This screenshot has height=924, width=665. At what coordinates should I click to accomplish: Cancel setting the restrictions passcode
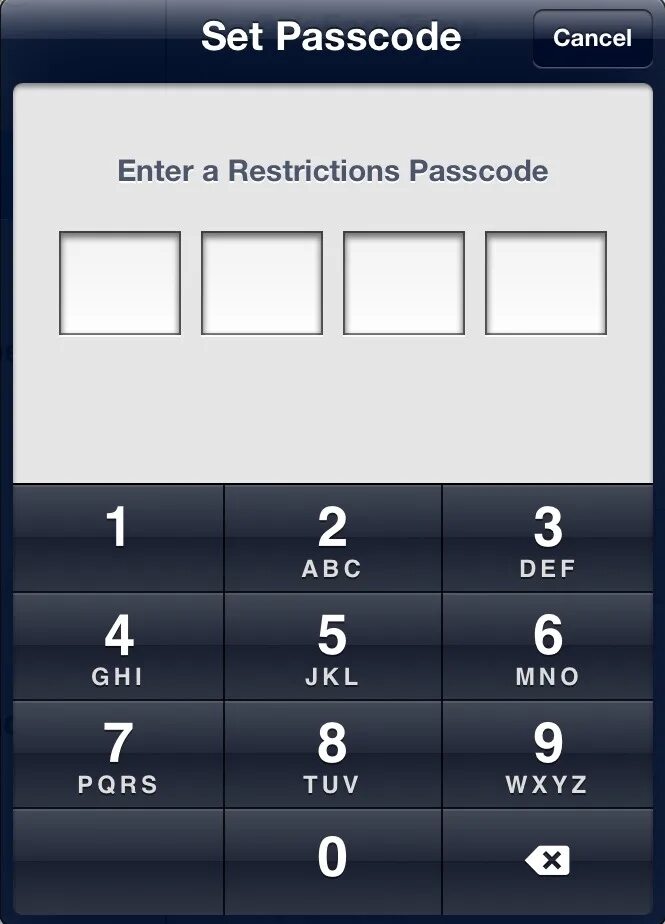pyautogui.click(x=592, y=38)
